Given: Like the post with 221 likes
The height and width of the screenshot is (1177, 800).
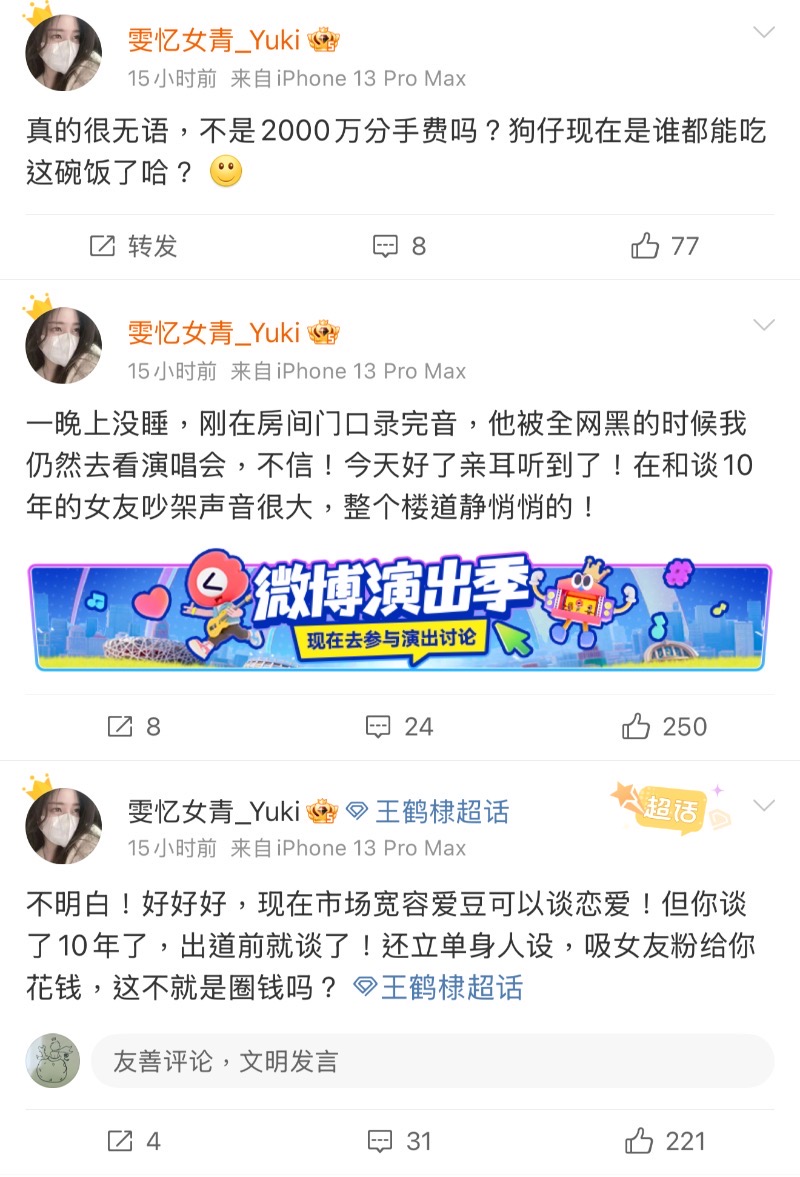Looking at the screenshot, I should pos(665,1141).
